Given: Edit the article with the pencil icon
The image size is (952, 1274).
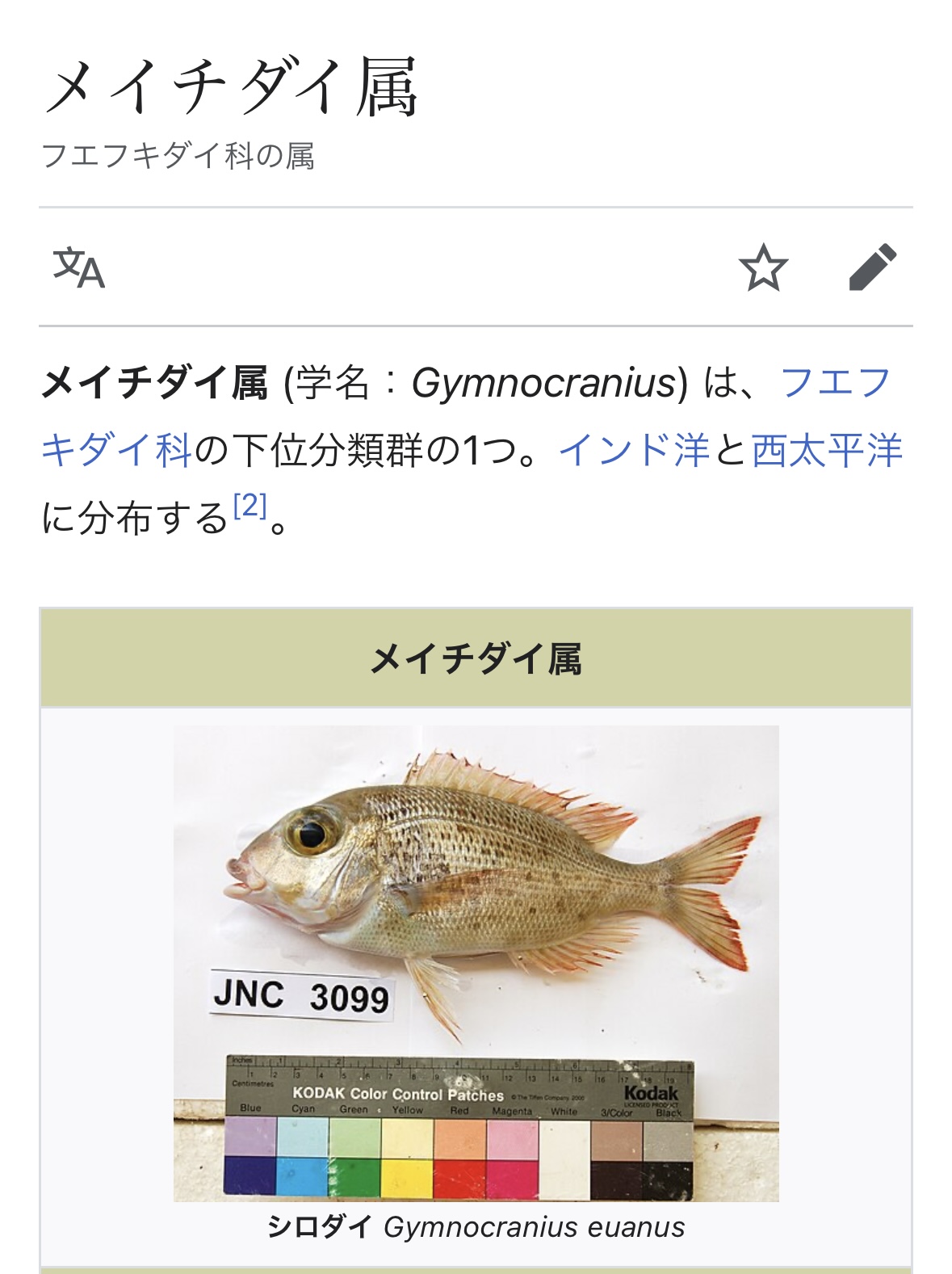Looking at the screenshot, I should click(x=873, y=267).
